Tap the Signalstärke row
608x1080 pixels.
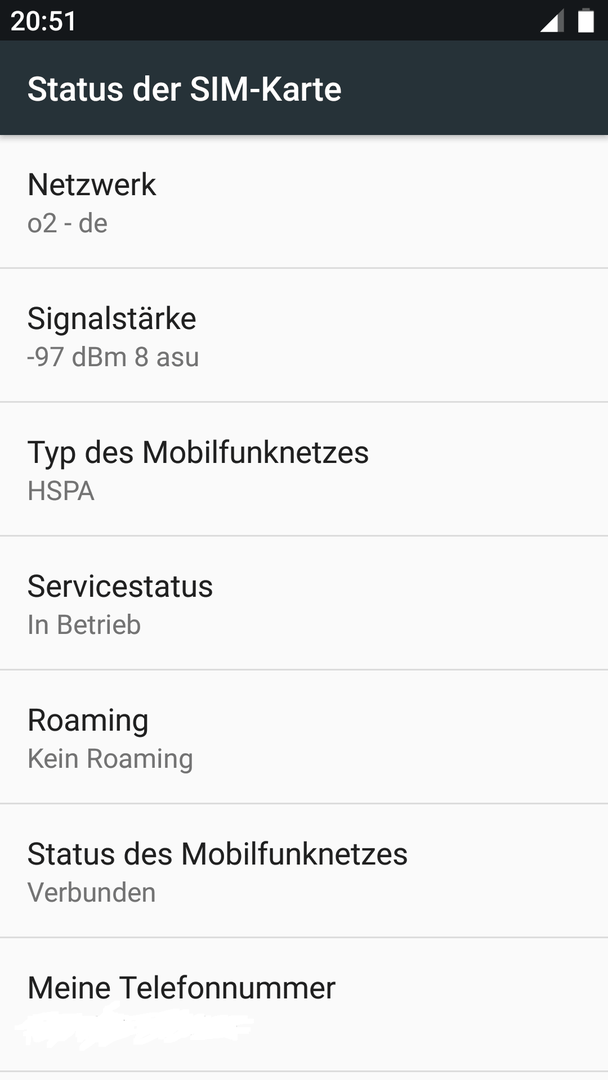tap(304, 335)
